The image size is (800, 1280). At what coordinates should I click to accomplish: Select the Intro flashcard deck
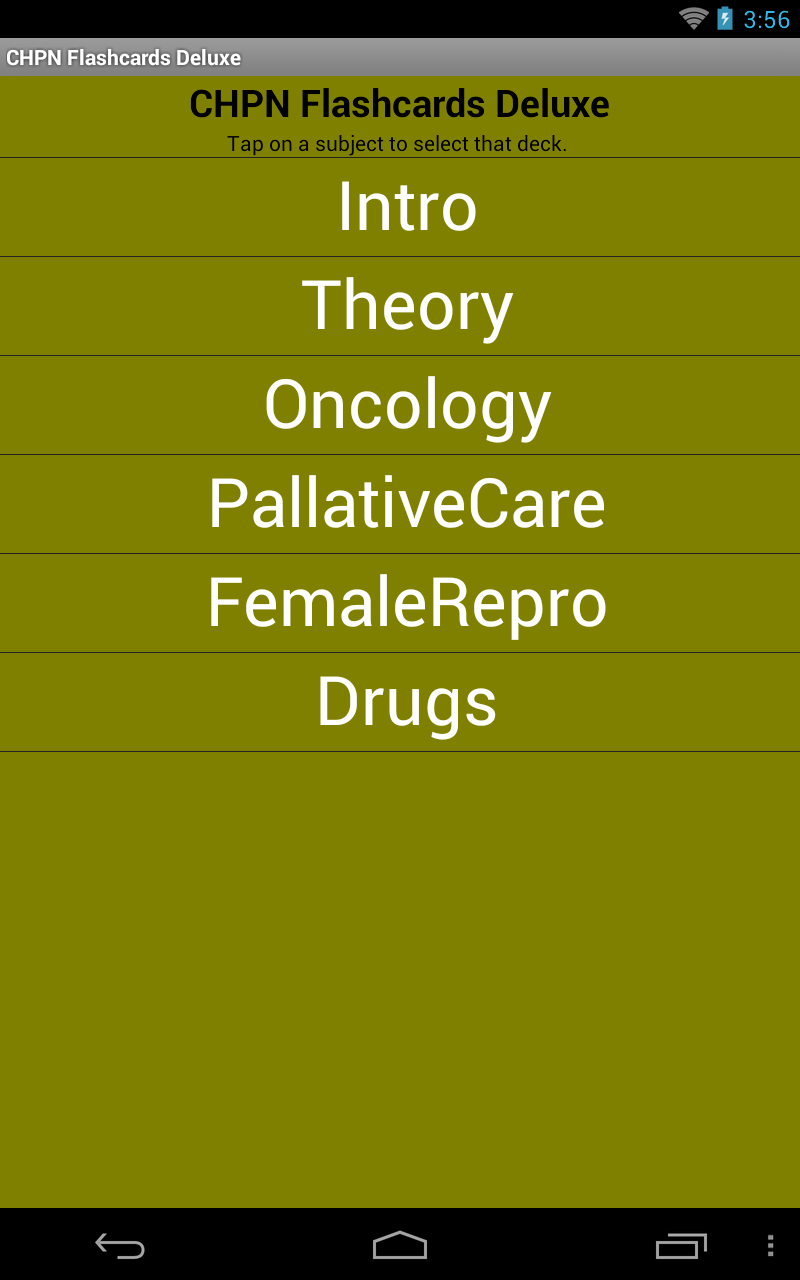pos(400,206)
